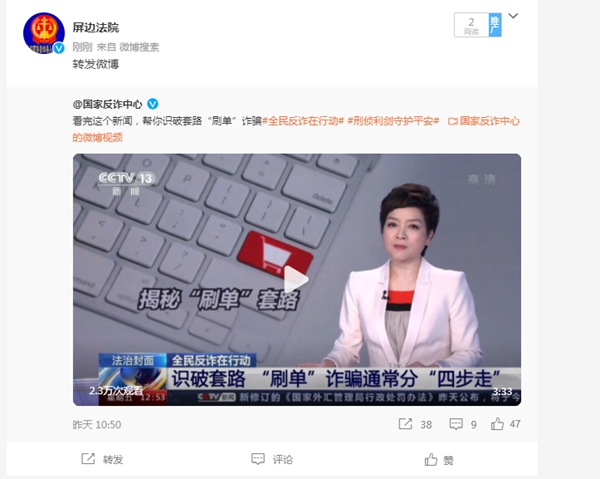Open the 微博搜索 source link

coord(140,46)
